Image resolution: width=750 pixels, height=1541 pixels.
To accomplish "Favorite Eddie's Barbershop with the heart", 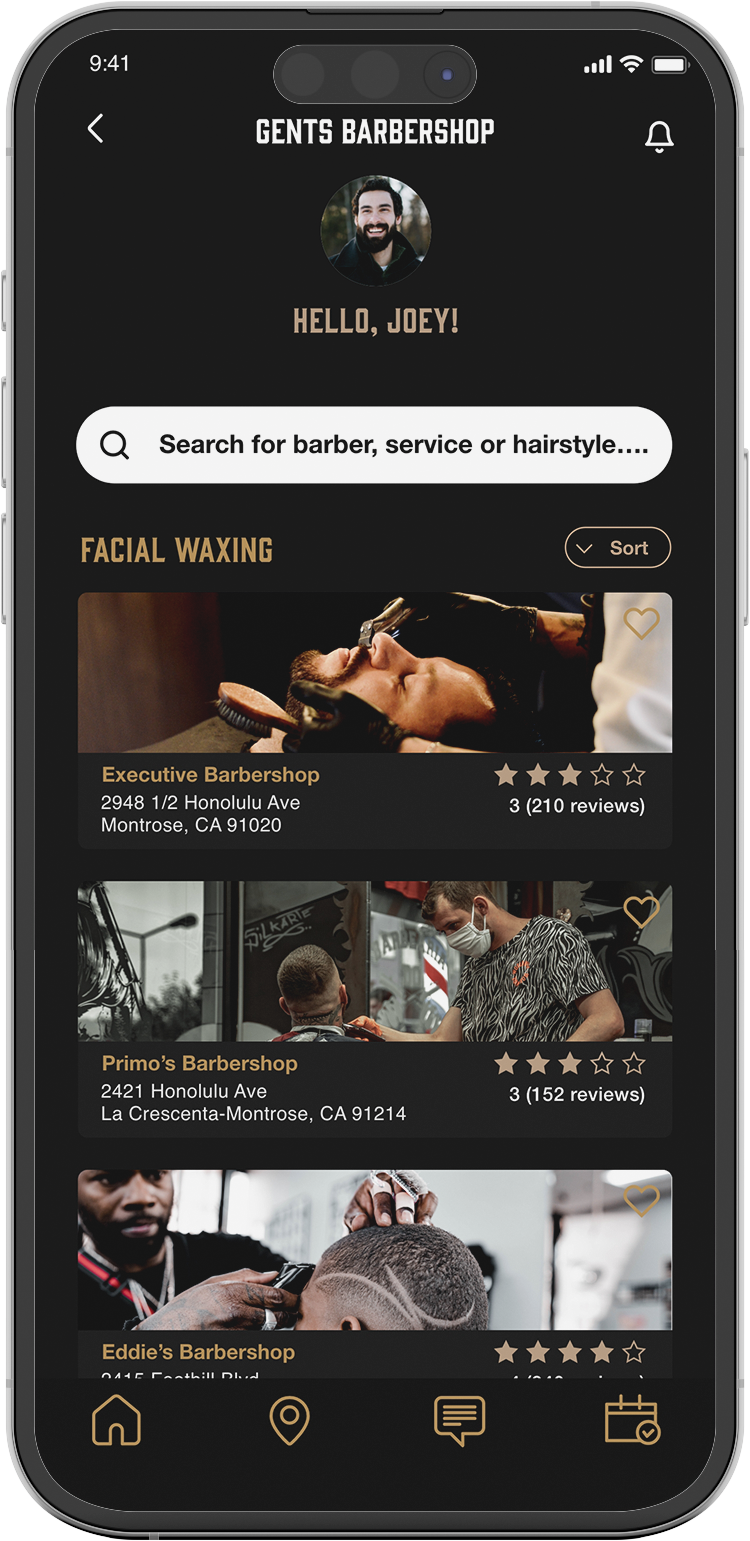I will (641, 1199).
